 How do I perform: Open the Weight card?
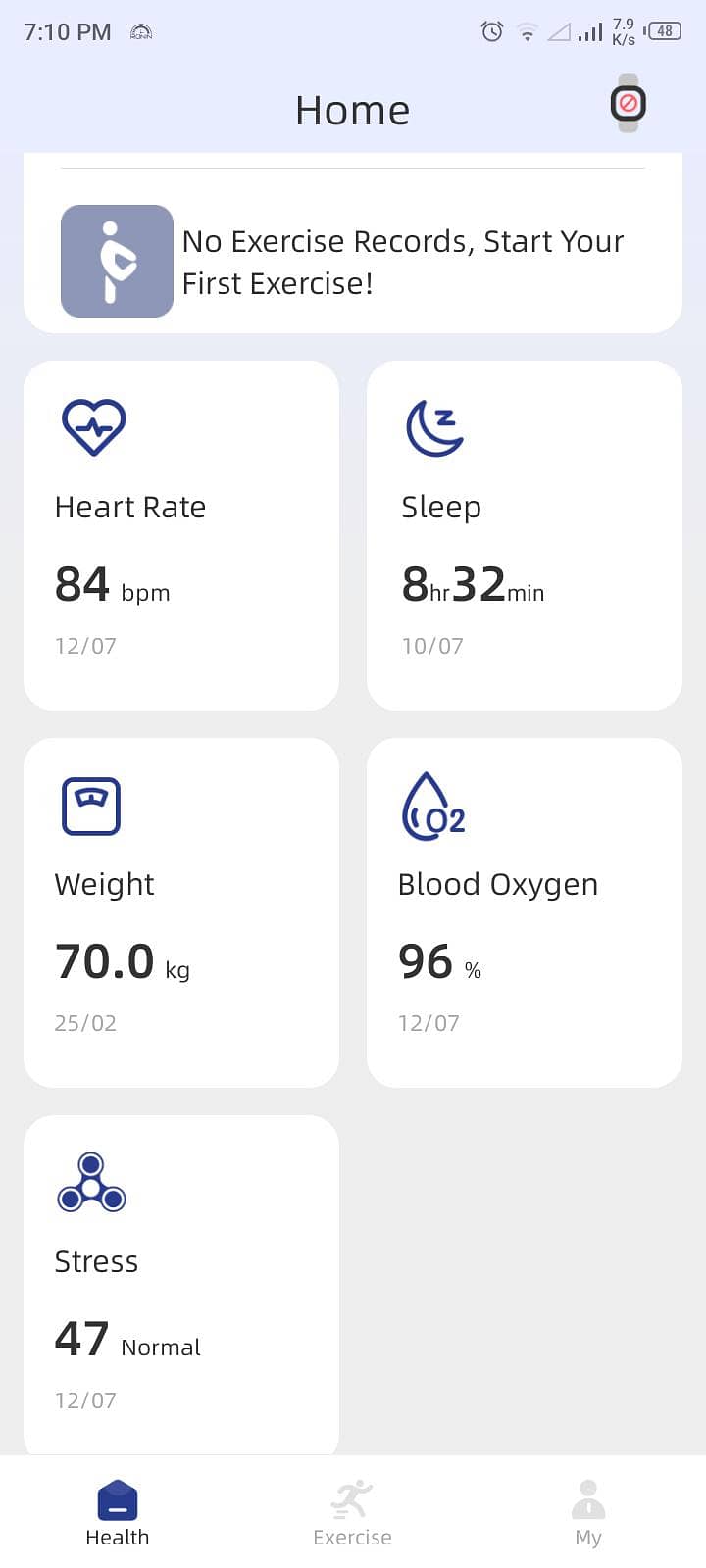181,912
